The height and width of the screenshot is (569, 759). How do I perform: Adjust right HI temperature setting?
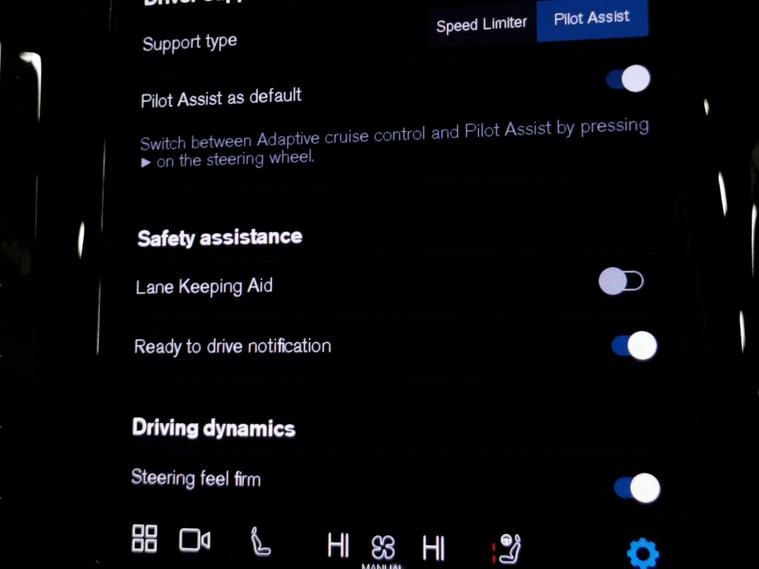[433, 547]
